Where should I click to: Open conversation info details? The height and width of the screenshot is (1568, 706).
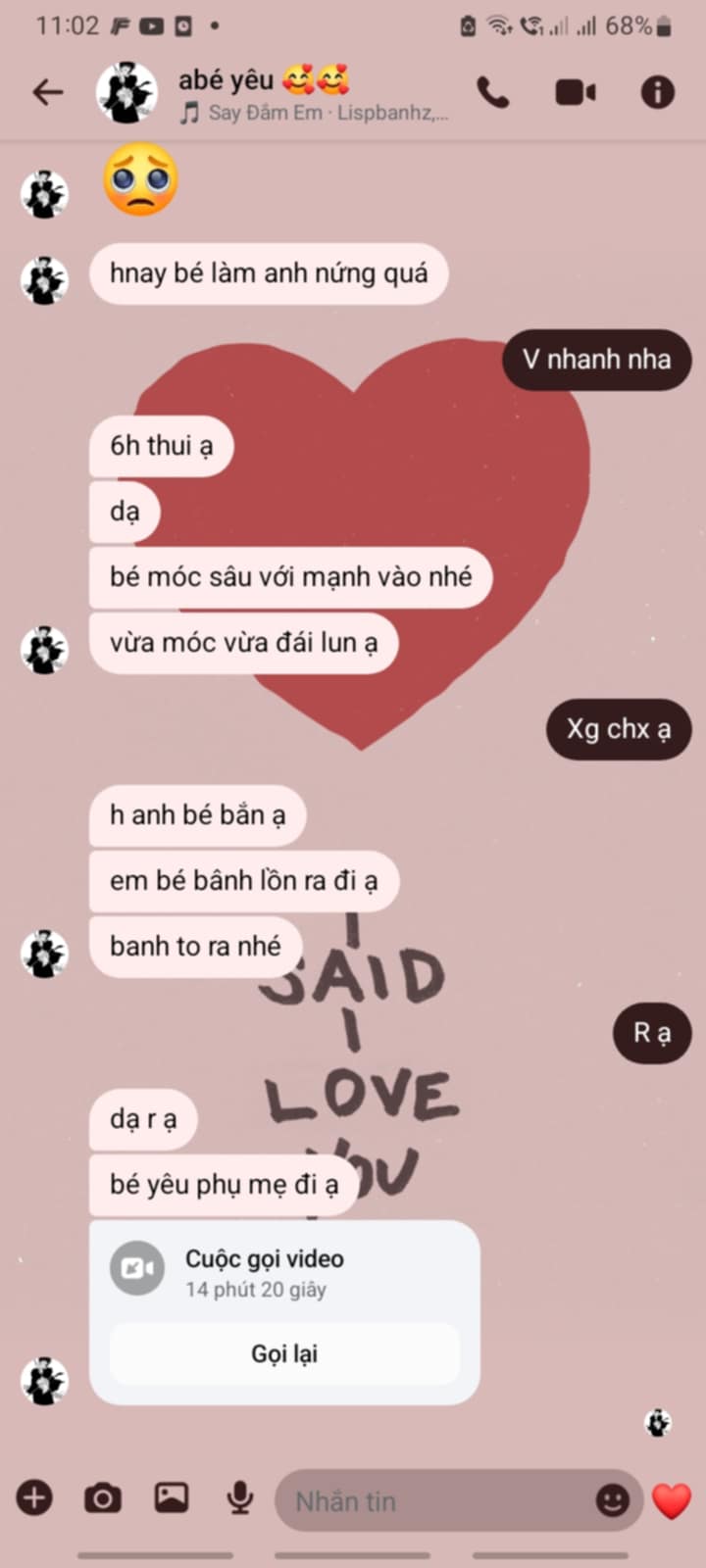point(657,92)
